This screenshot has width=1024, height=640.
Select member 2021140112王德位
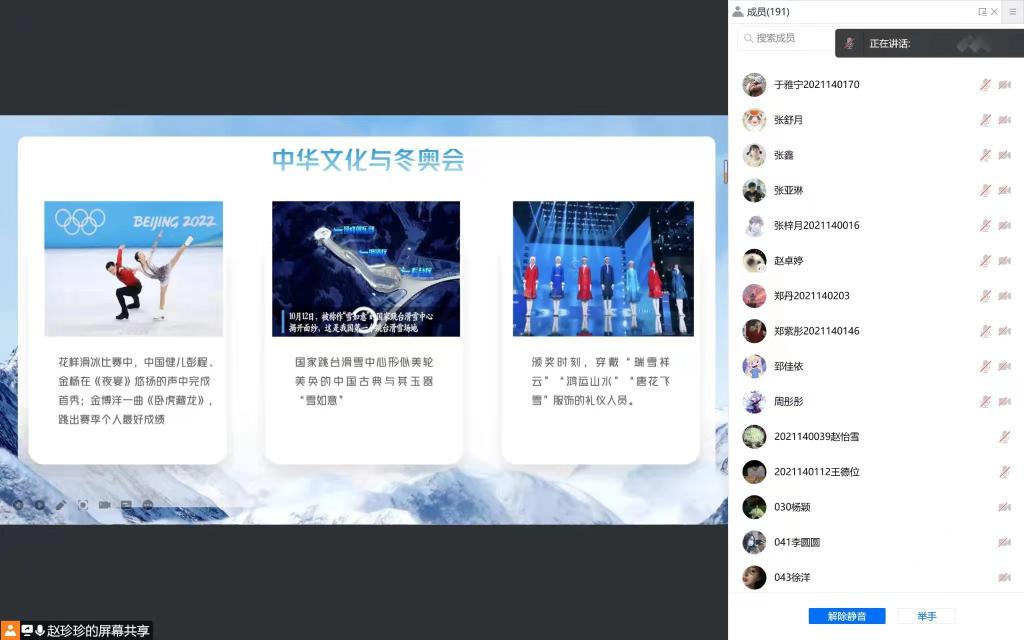[x=816, y=472]
